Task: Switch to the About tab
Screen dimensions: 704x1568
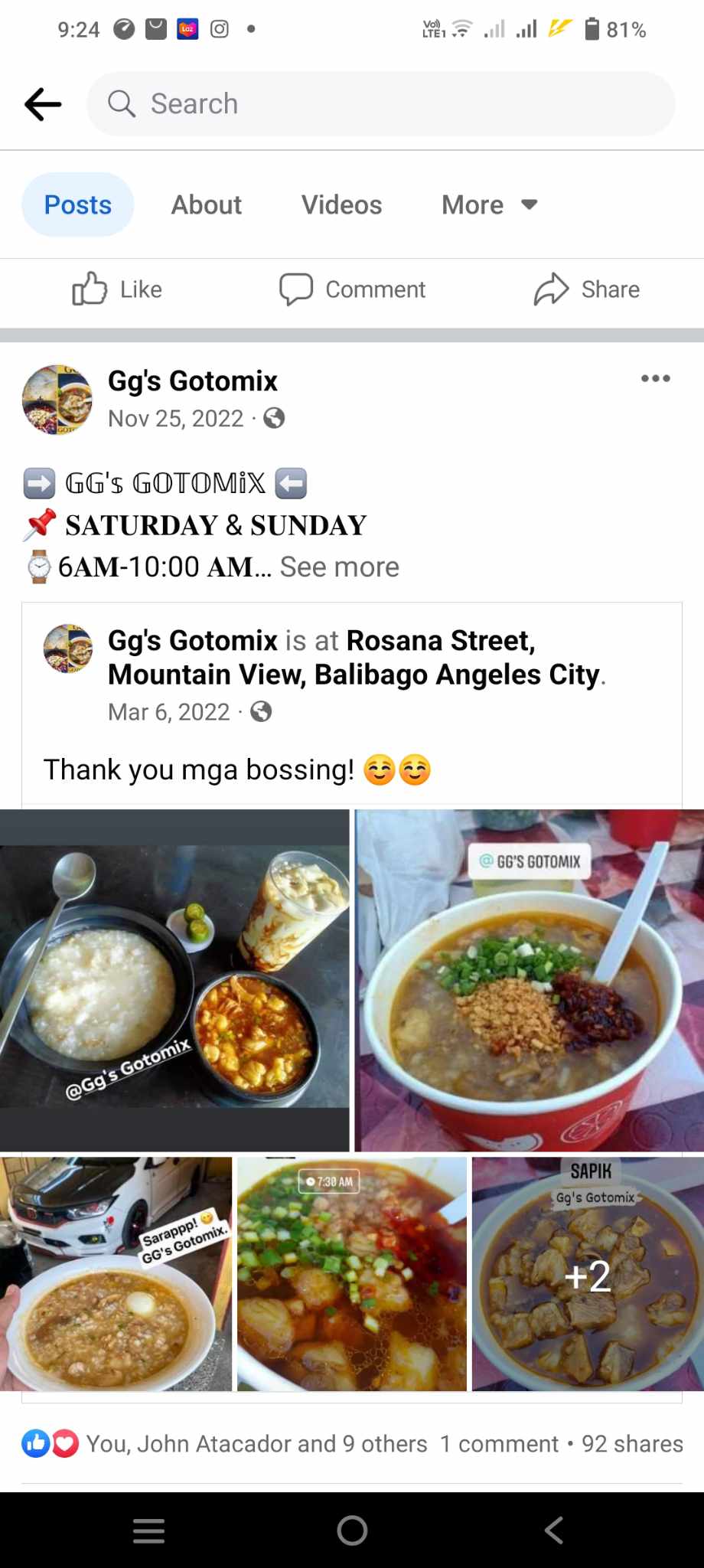Action: click(207, 204)
